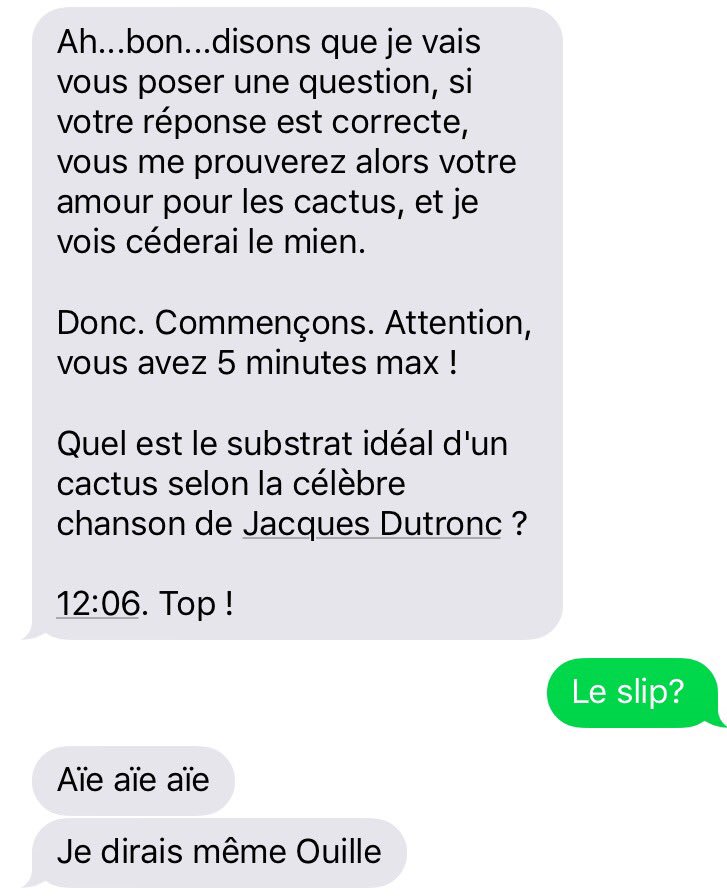Screen dimensions: 727x896
Task: Open the underlined Jacques Dutronc link
Action: (x=372, y=525)
